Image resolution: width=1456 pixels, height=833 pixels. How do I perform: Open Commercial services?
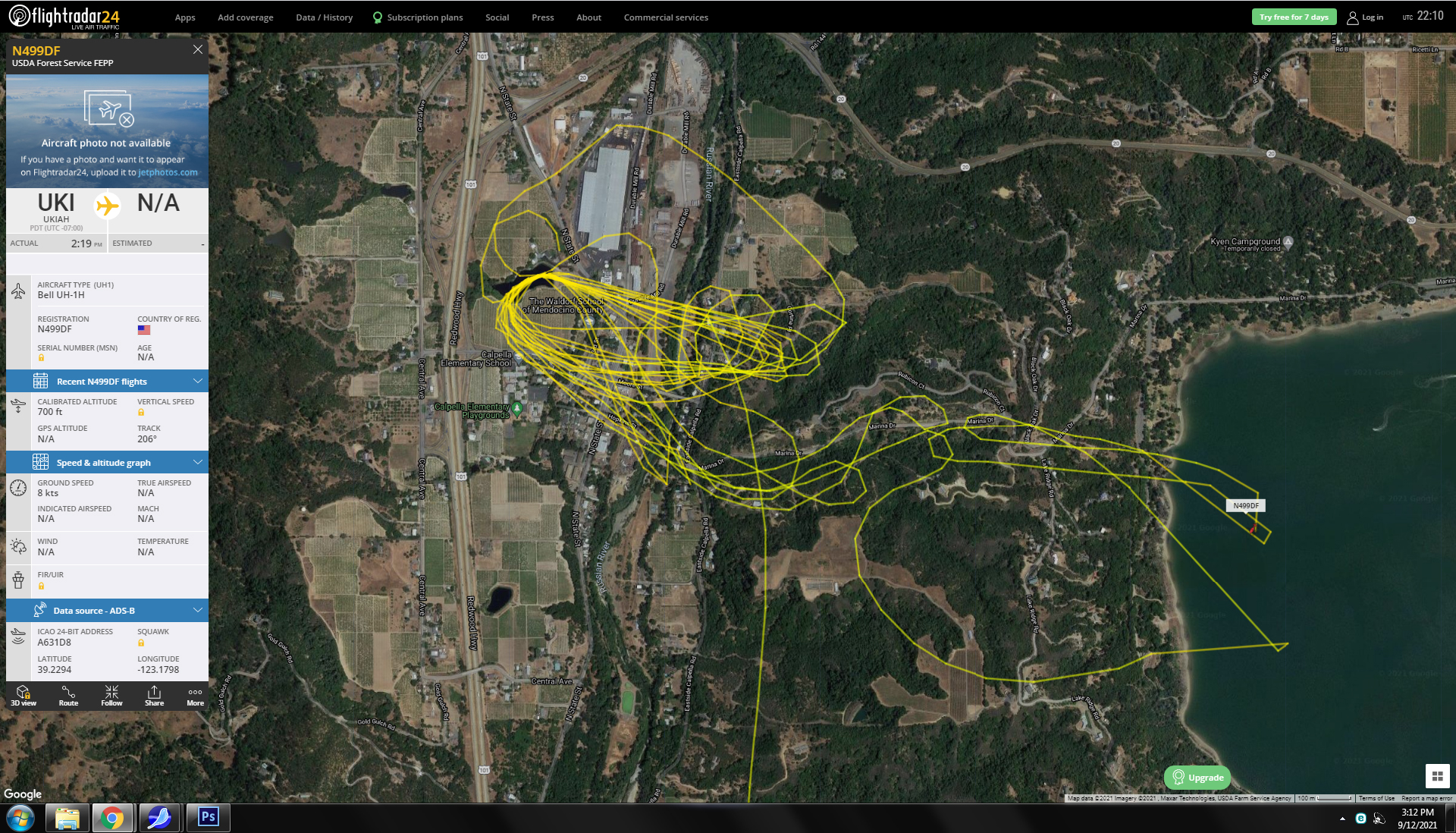click(x=666, y=17)
